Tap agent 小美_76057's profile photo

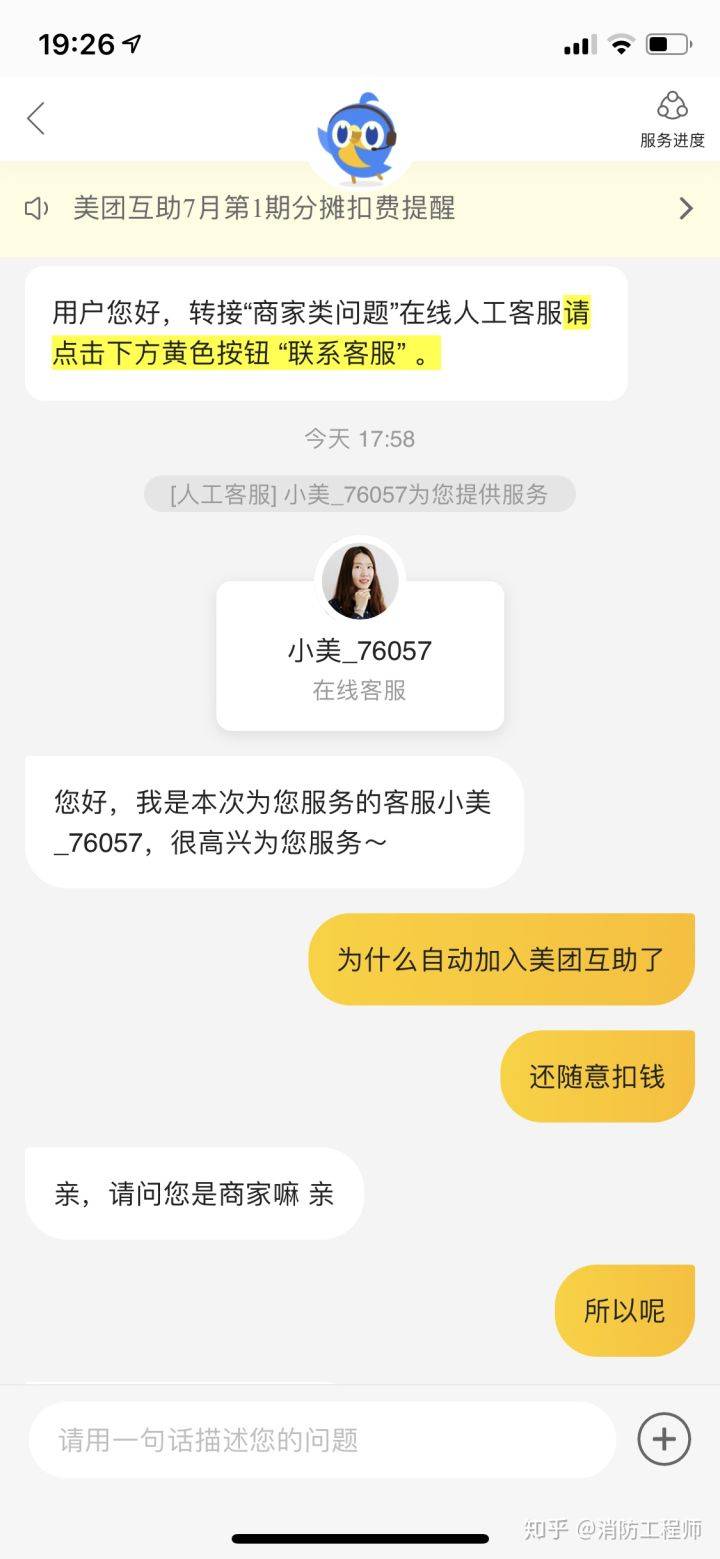coord(359,580)
